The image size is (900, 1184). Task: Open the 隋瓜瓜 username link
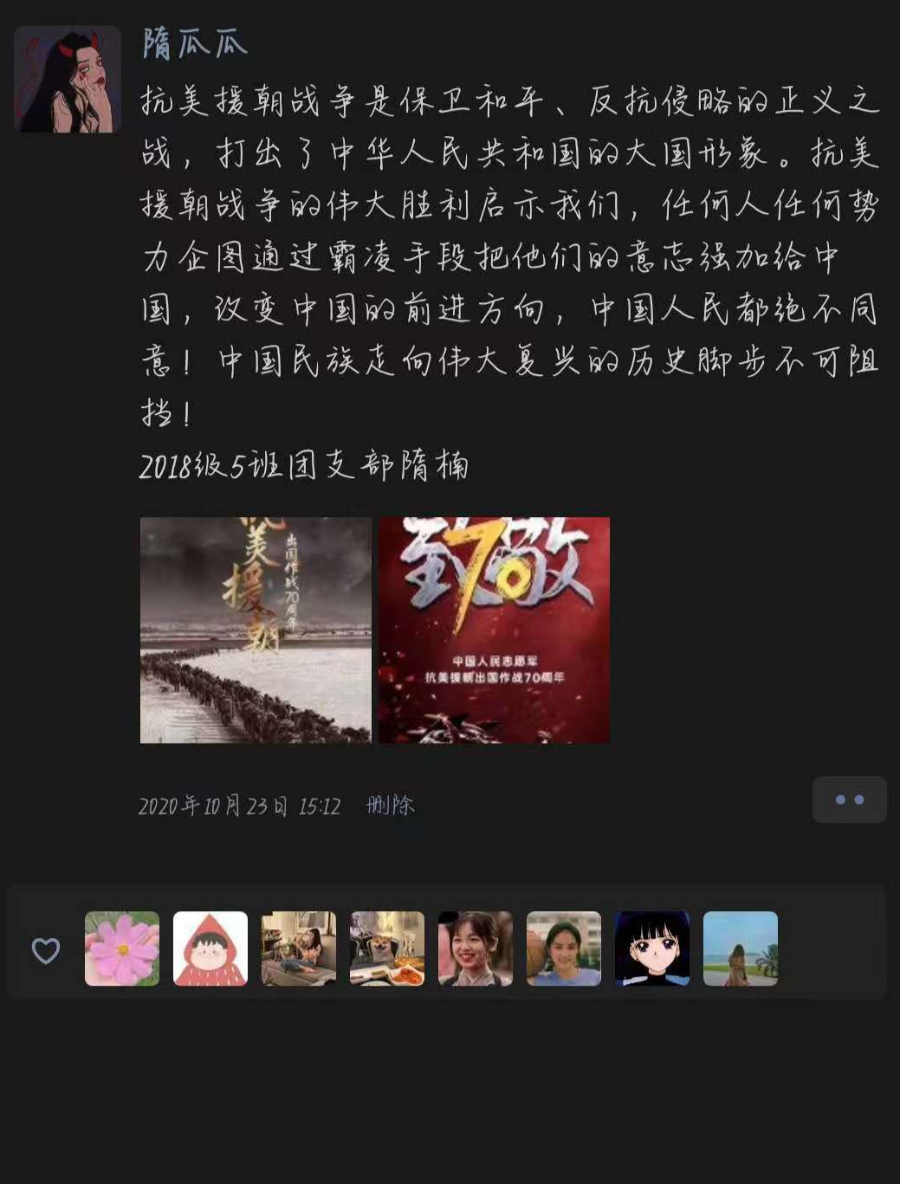point(194,43)
